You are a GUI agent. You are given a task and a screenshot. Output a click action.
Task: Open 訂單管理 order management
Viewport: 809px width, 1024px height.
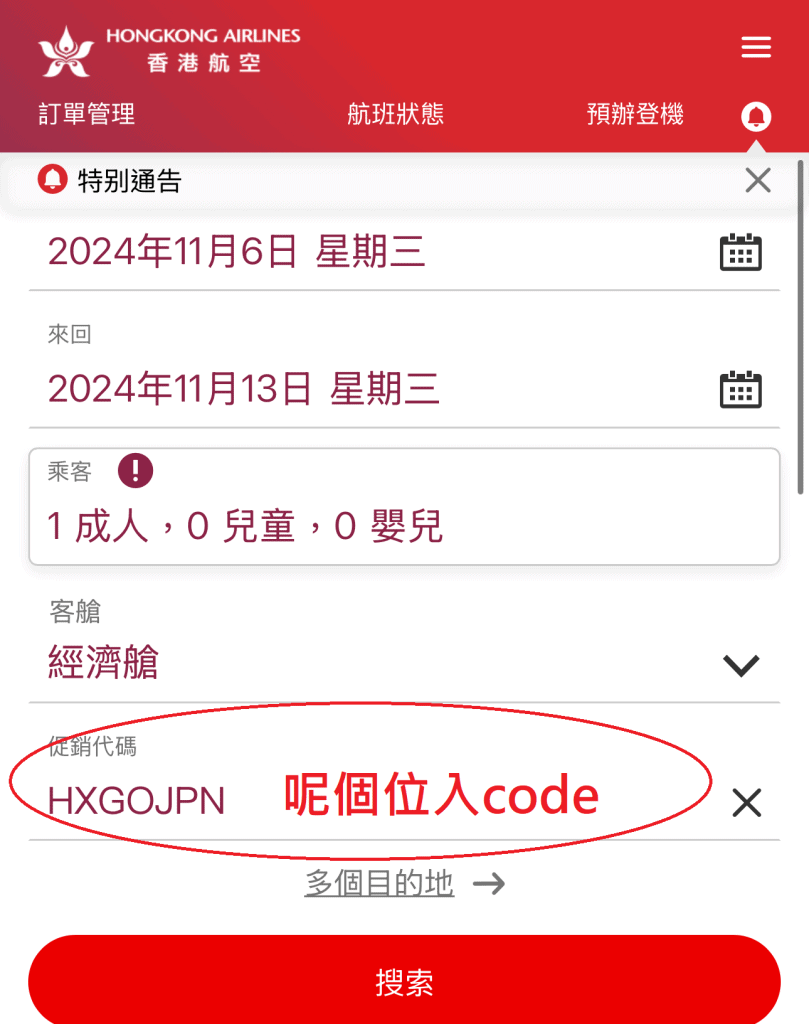tap(86, 114)
